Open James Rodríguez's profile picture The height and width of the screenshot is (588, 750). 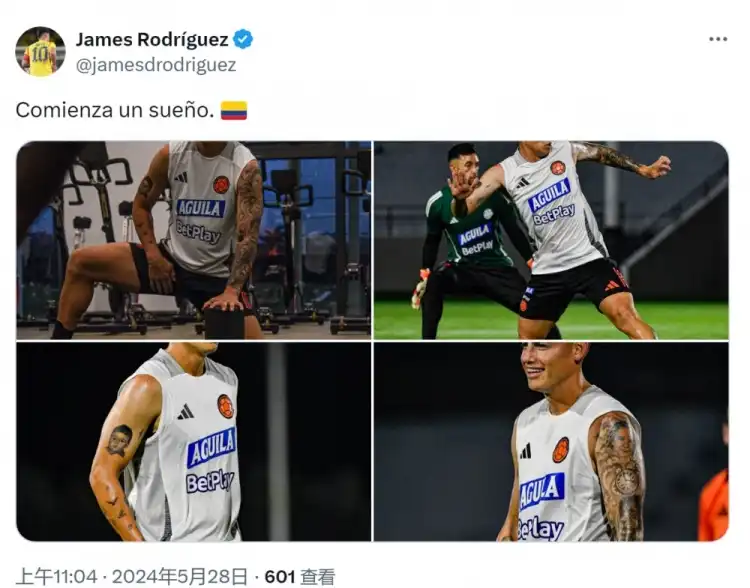pyautogui.click(x=40, y=52)
